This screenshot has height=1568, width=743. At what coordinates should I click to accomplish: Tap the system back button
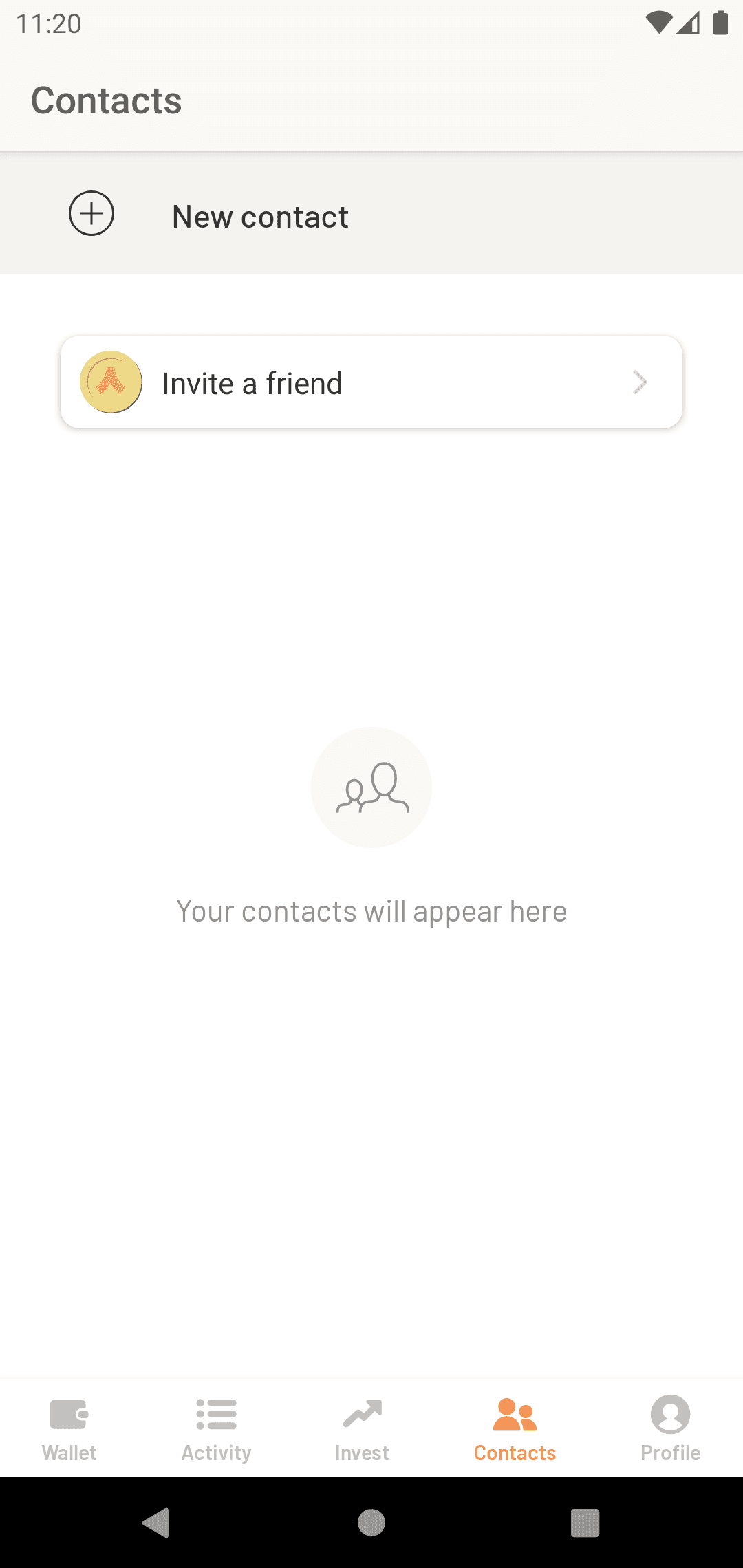156,1523
